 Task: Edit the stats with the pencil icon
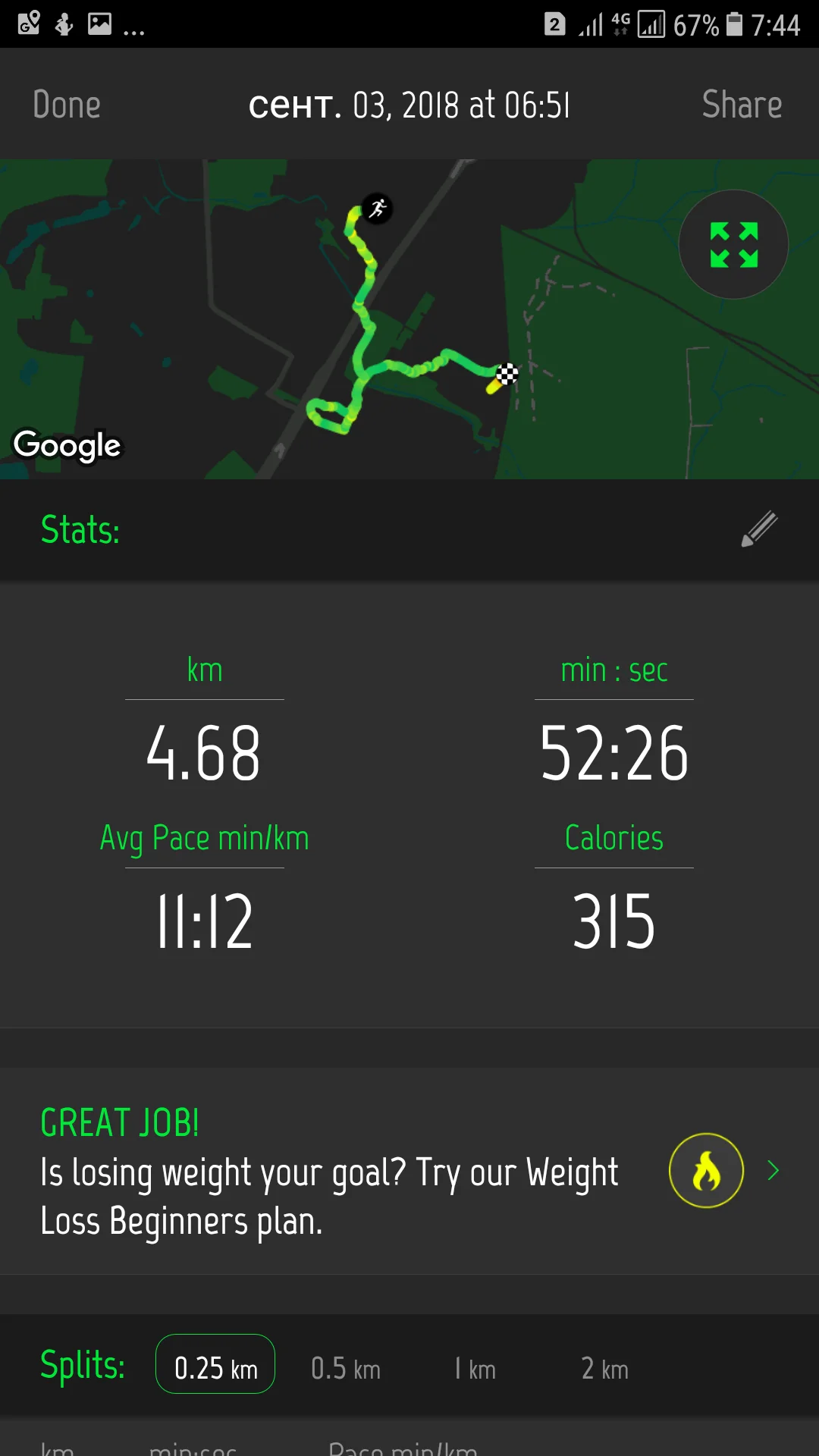tap(759, 529)
